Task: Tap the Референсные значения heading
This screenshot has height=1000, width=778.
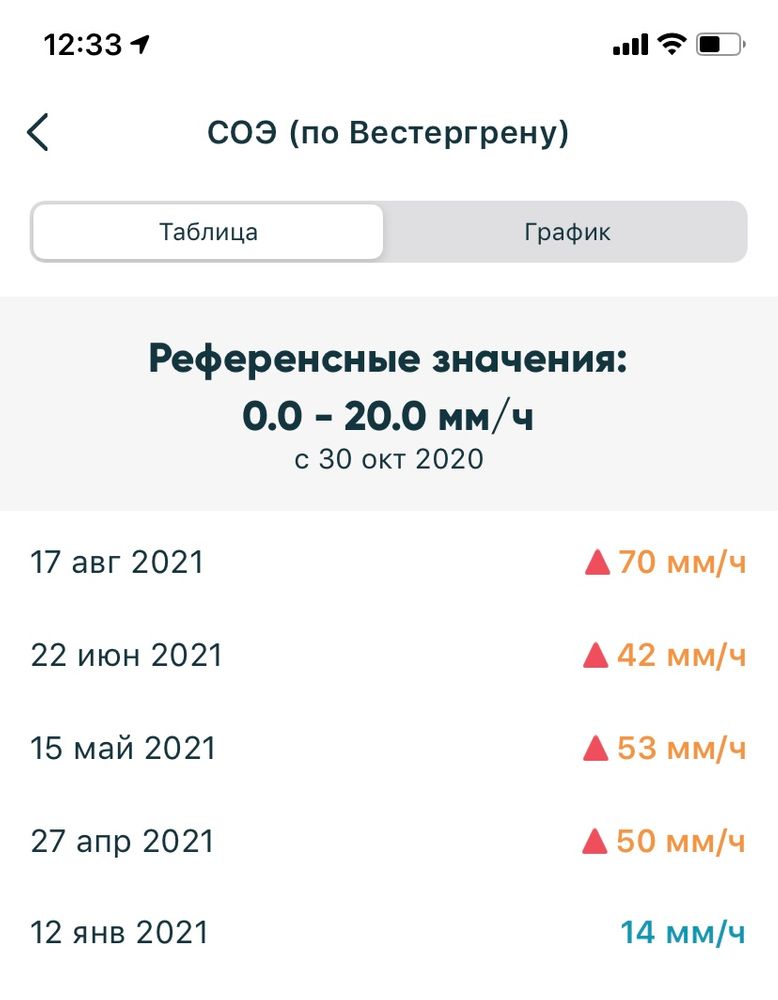Action: pos(389,356)
